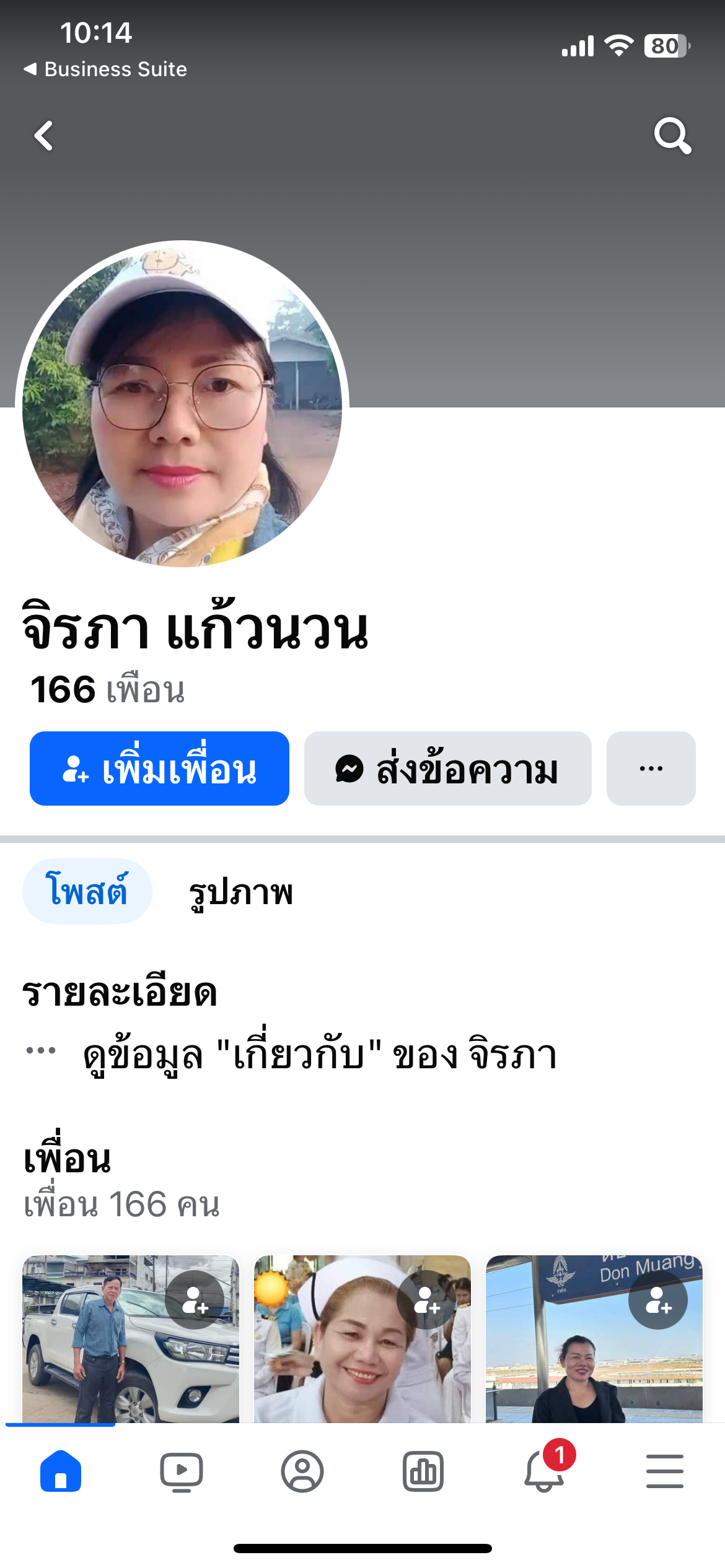Viewport: 725px width, 1568px height.
Task: Tap เพิ่มเพื่อน to add friend
Action: tap(159, 769)
